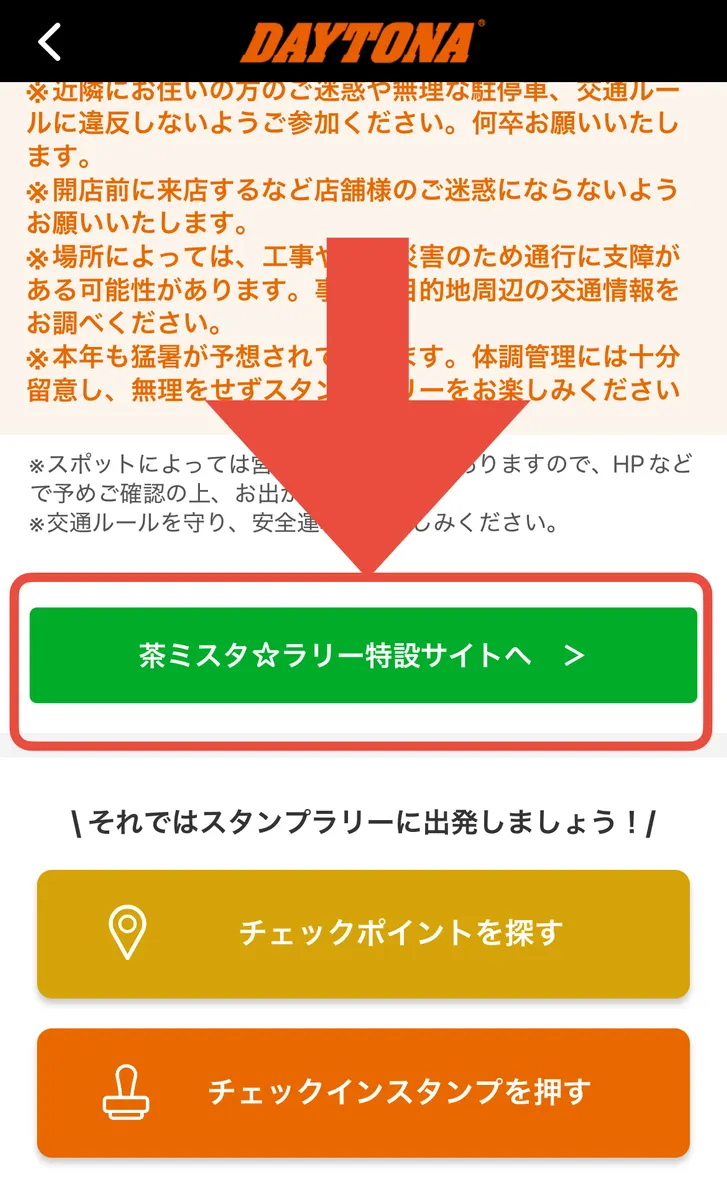This screenshot has height=1200, width=727.
Task: Open 茶ミスタ☆ラリー特設サイトへ green button
Action: coord(363,655)
